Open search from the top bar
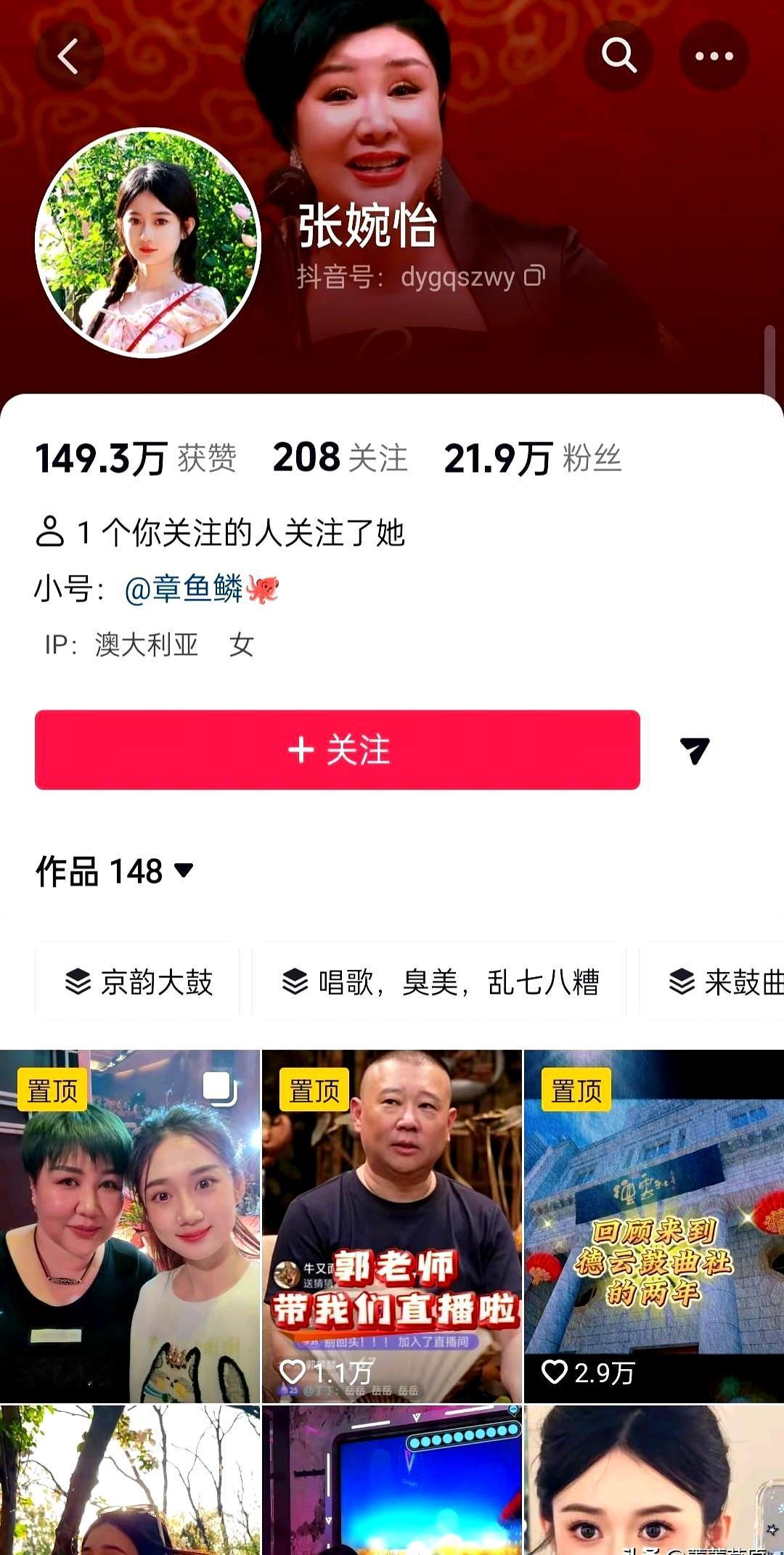 click(616, 54)
